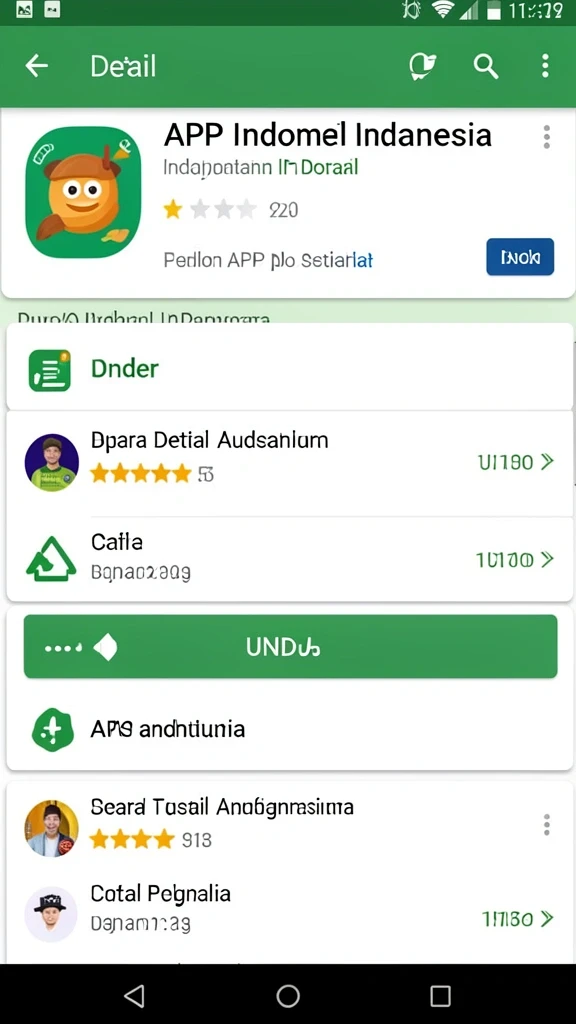Viewport: 576px width, 1024px height.
Task: Tap the speech bubble icon beside search
Action: coord(422,66)
